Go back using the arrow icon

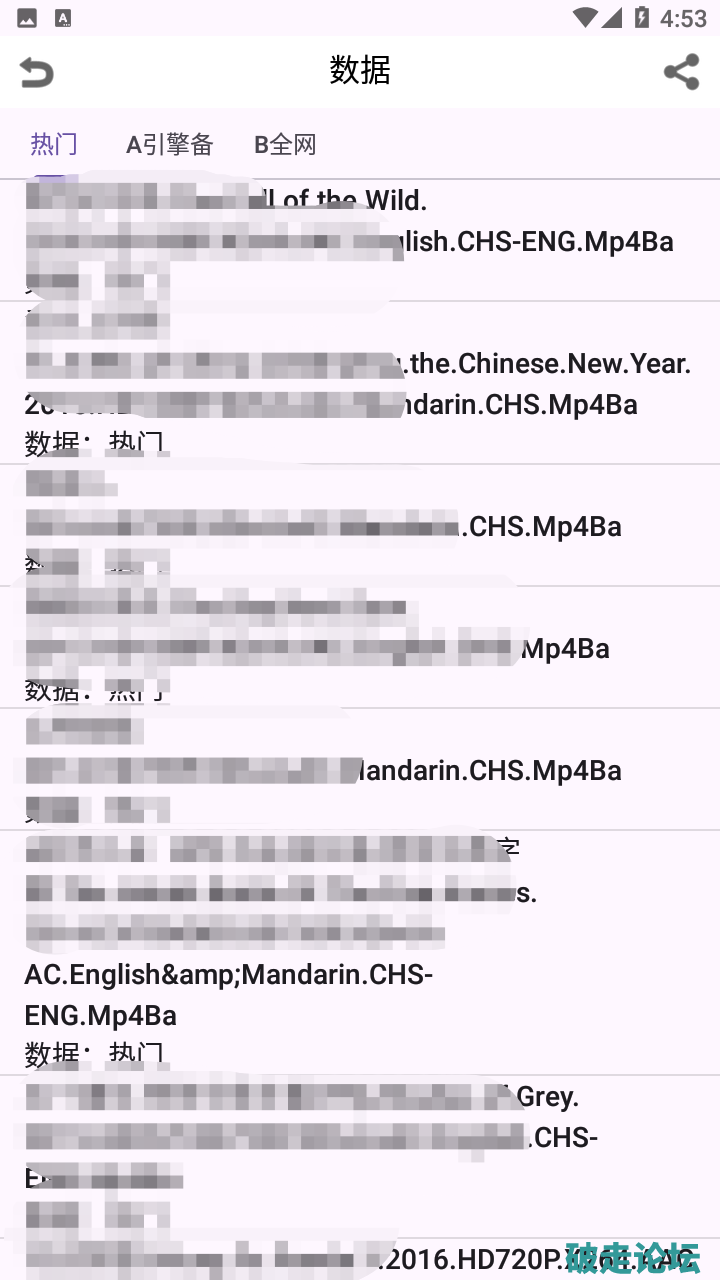tap(37, 72)
